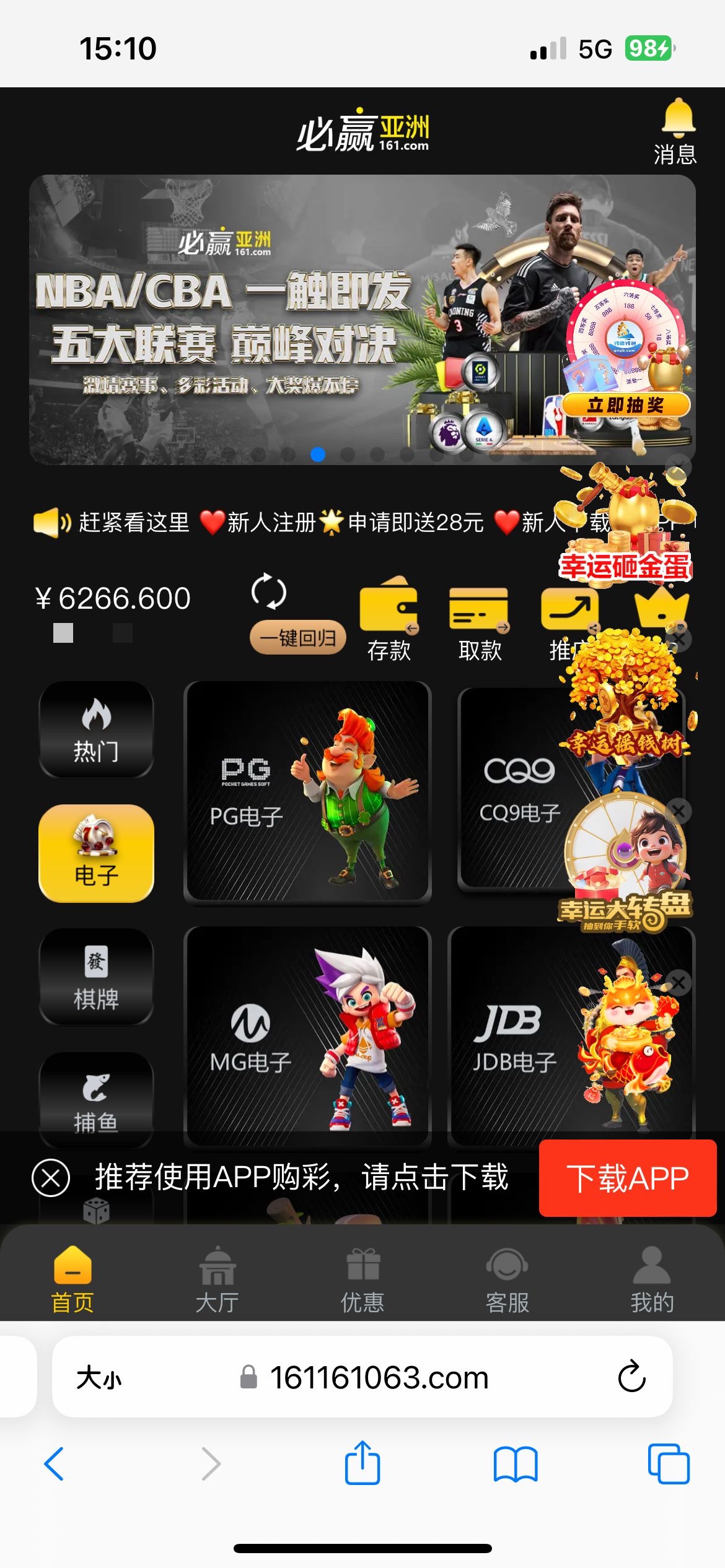Open 存款 deposit
The width and height of the screenshot is (725, 1568).
[x=389, y=620]
